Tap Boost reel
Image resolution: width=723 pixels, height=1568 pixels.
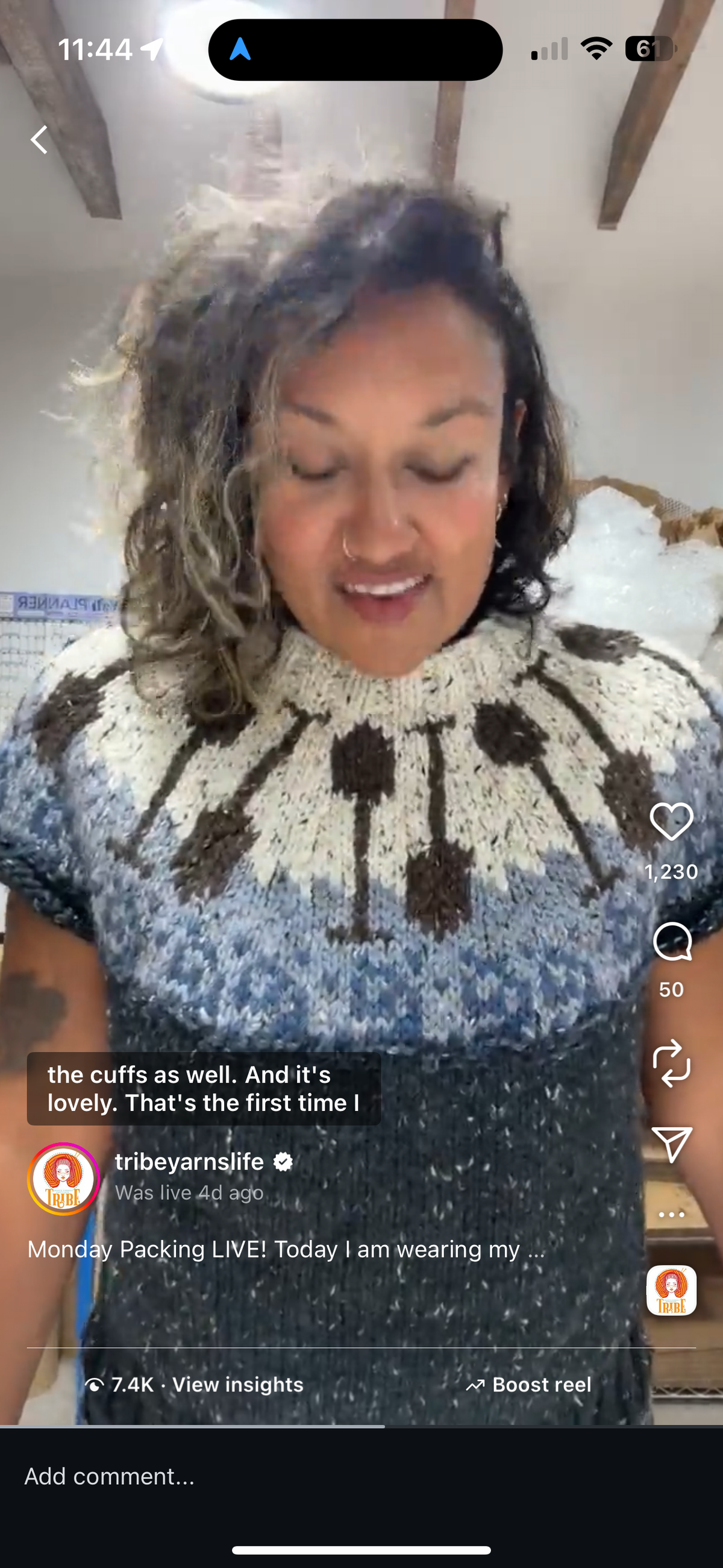pyautogui.click(x=530, y=1385)
